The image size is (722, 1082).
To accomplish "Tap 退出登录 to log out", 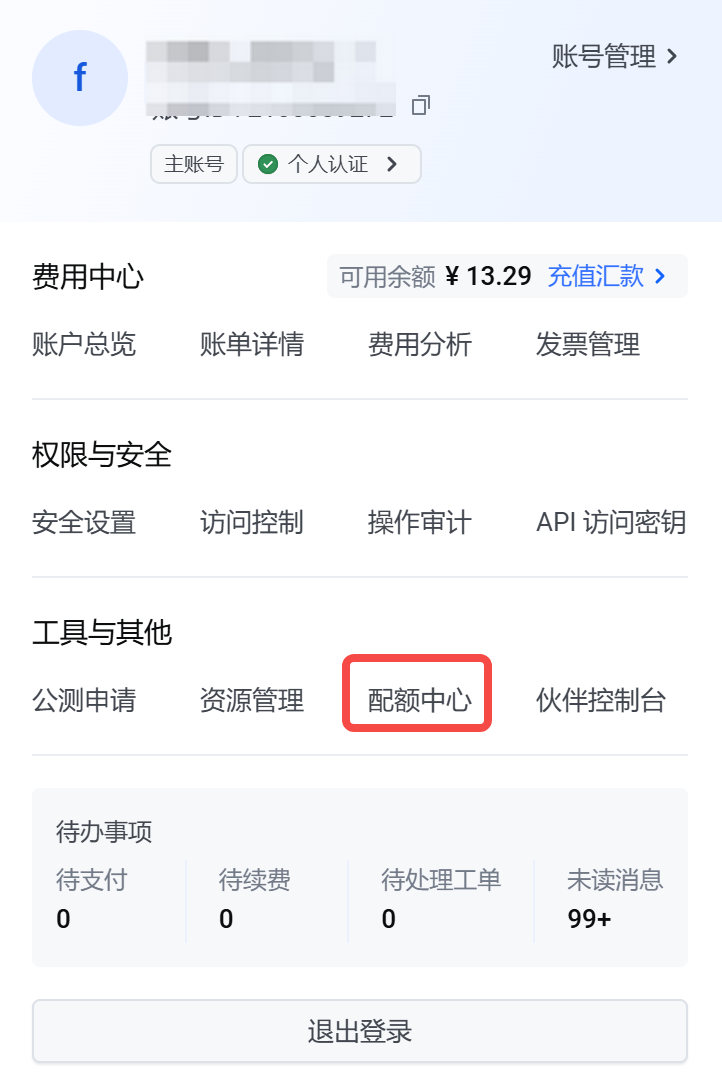I will [360, 1031].
